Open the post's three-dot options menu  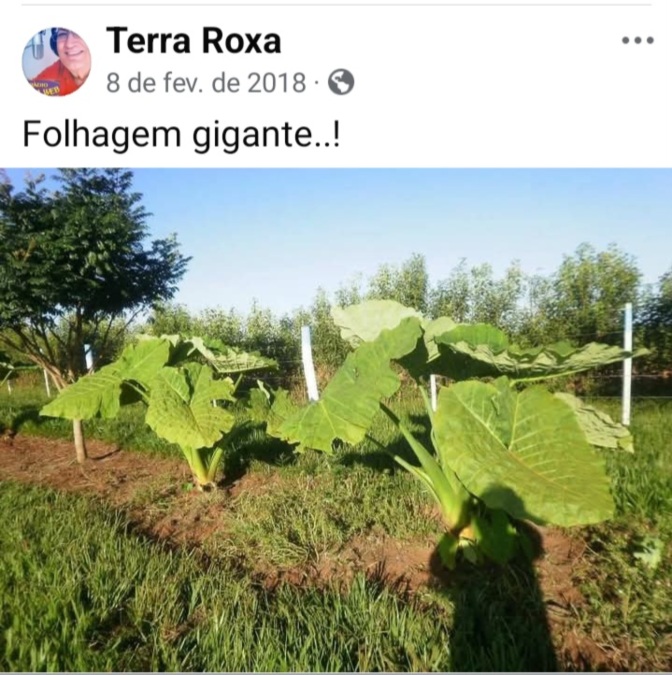pyautogui.click(x=636, y=41)
